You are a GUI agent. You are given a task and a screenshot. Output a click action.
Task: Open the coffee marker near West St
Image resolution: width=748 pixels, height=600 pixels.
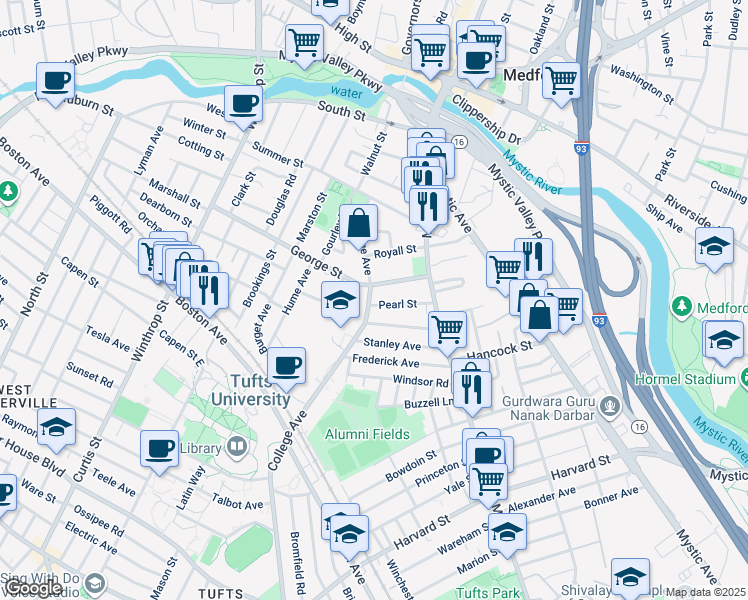243,103
